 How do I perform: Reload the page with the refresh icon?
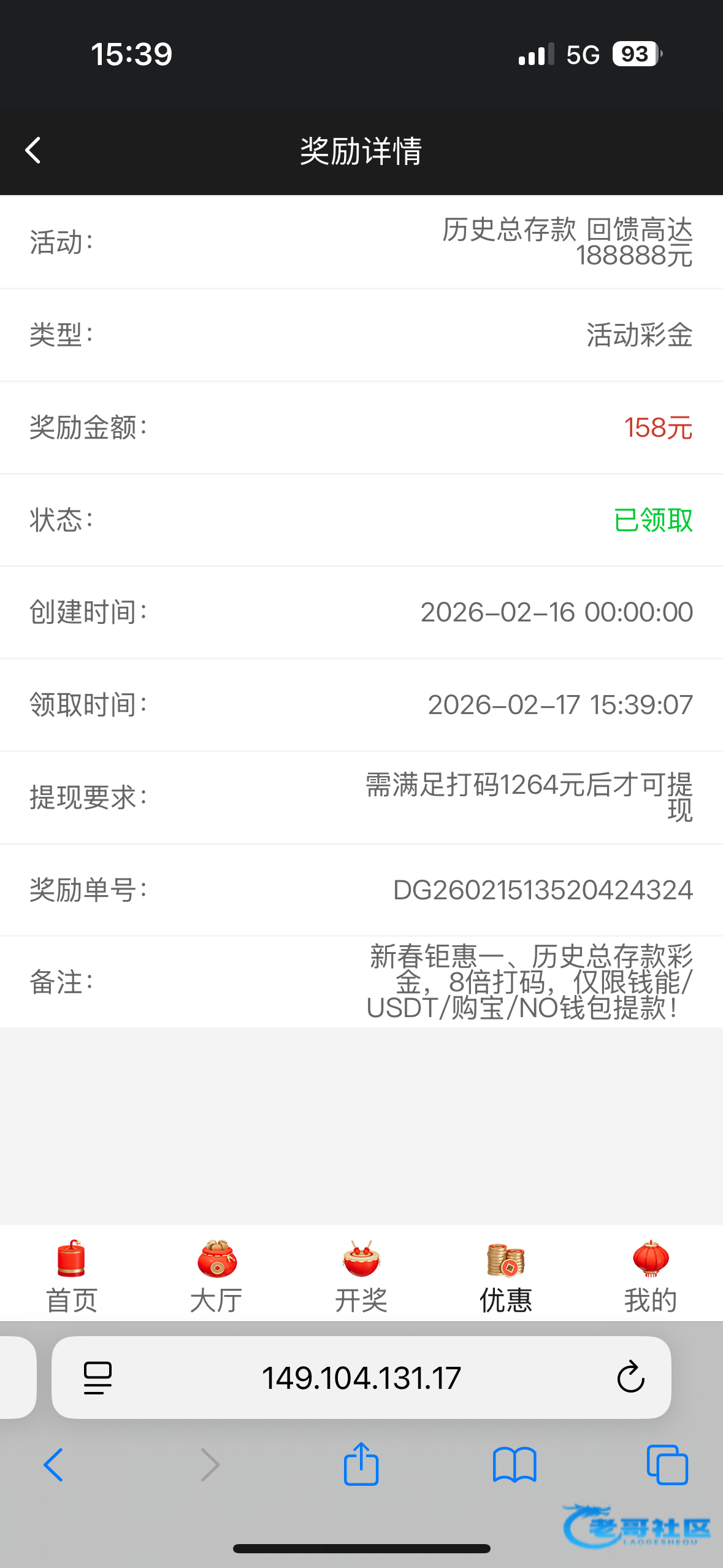click(x=630, y=1378)
